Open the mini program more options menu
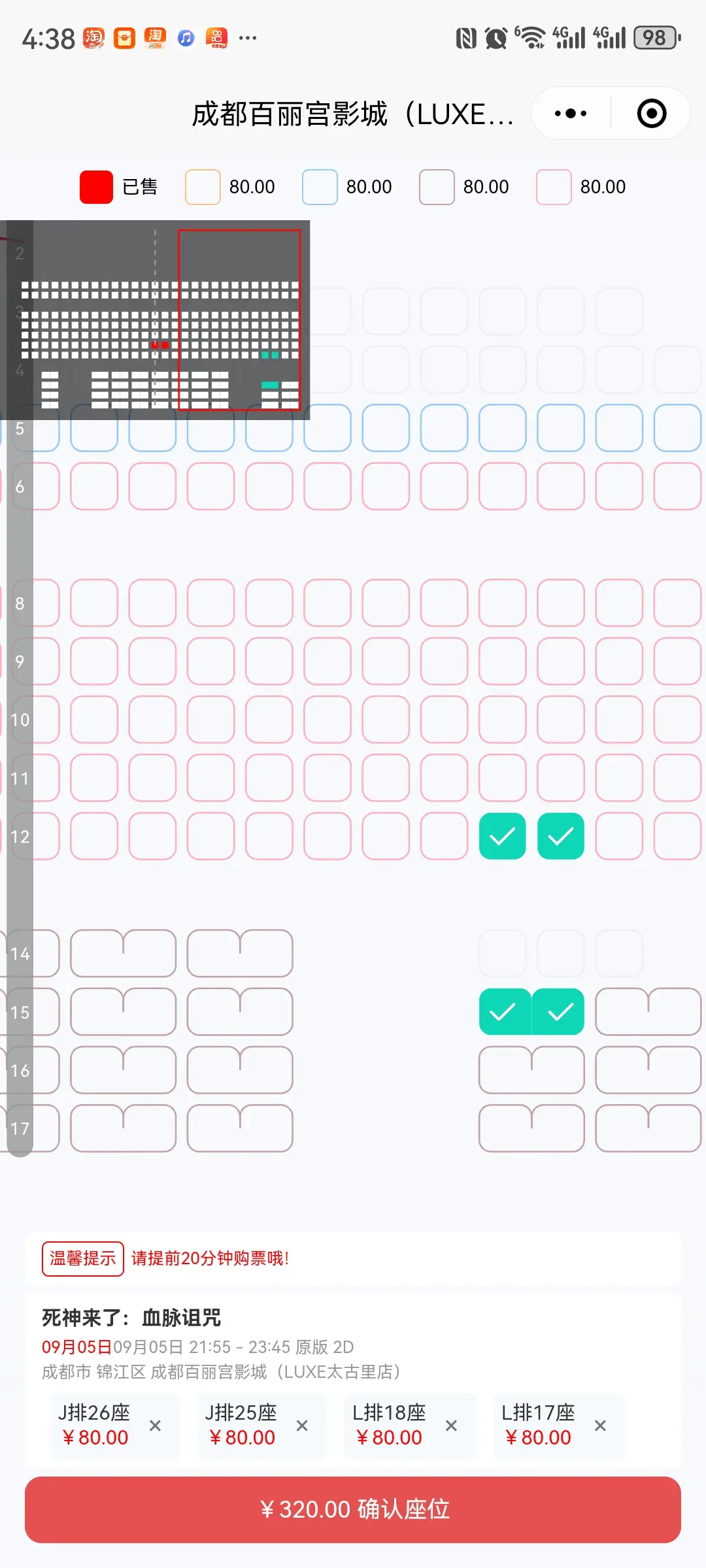The image size is (706, 1568). (571, 114)
